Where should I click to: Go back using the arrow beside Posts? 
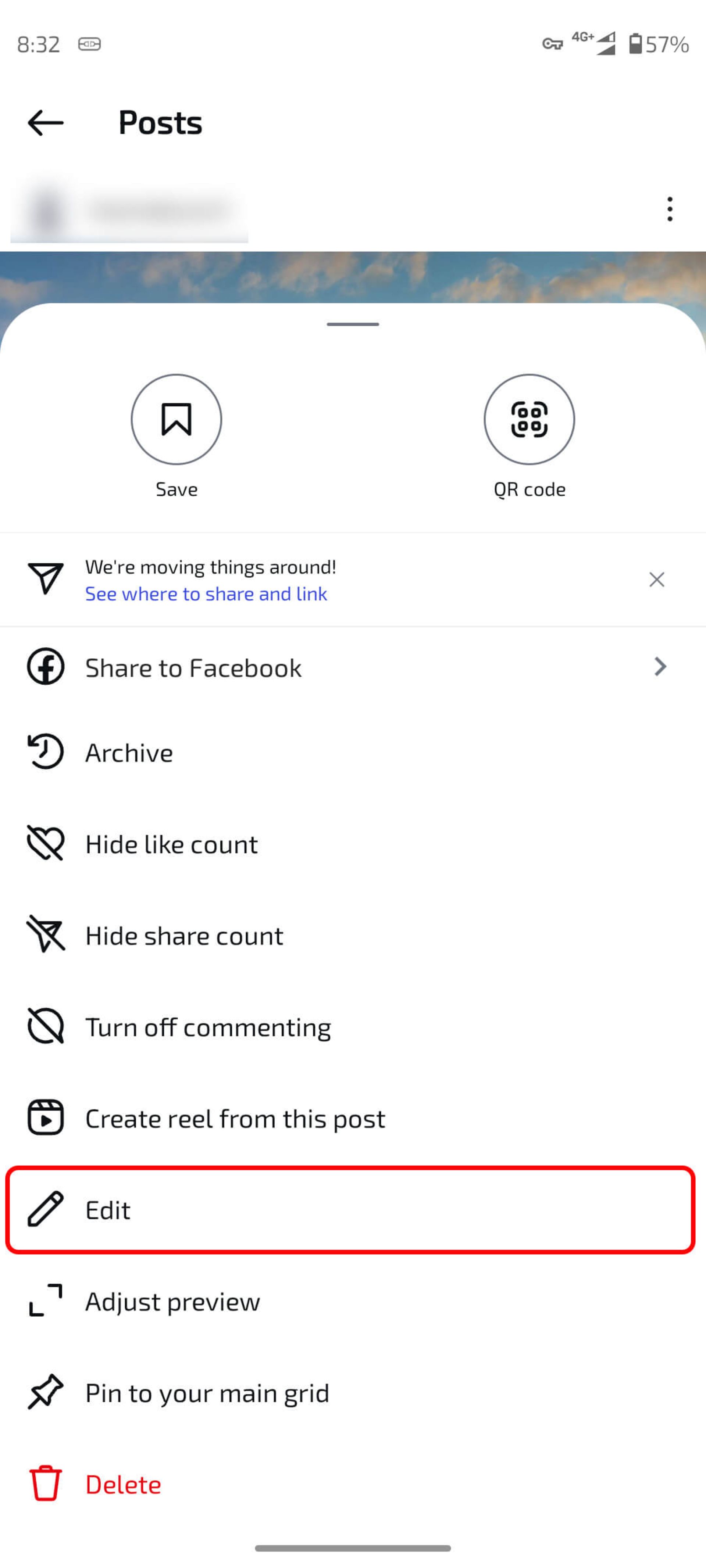pos(46,123)
